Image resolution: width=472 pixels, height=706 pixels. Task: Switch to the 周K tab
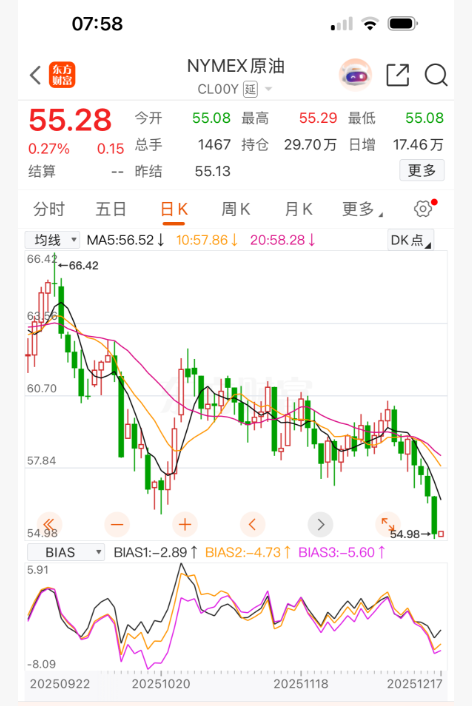click(x=236, y=209)
